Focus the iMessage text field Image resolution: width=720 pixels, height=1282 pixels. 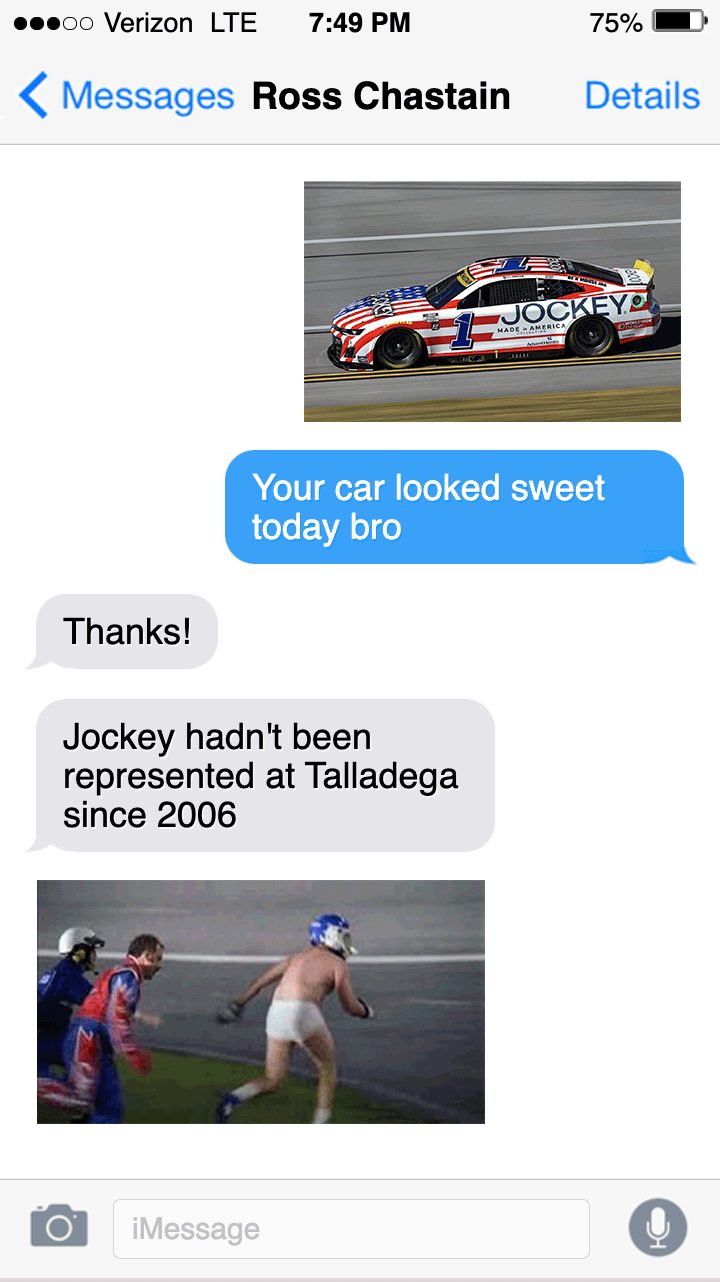point(350,1229)
